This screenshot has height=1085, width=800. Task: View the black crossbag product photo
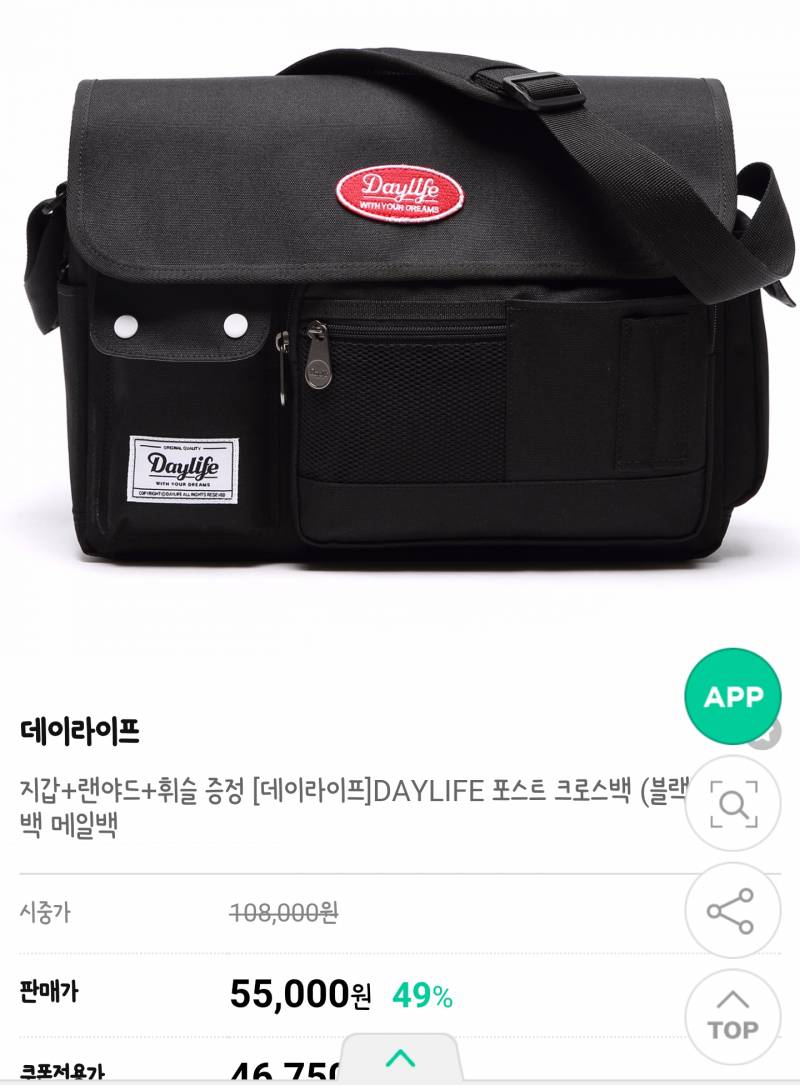(x=400, y=310)
